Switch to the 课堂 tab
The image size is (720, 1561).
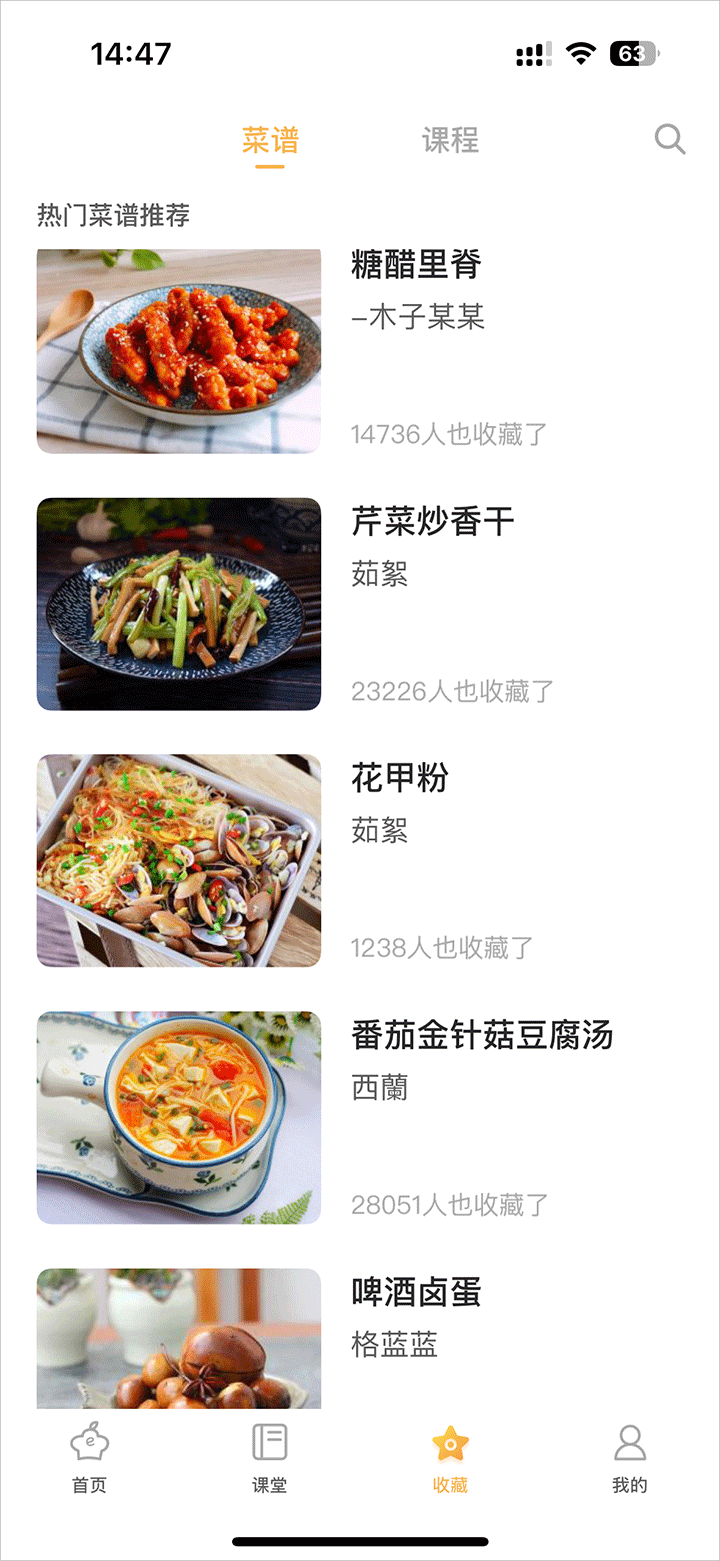(269, 1458)
